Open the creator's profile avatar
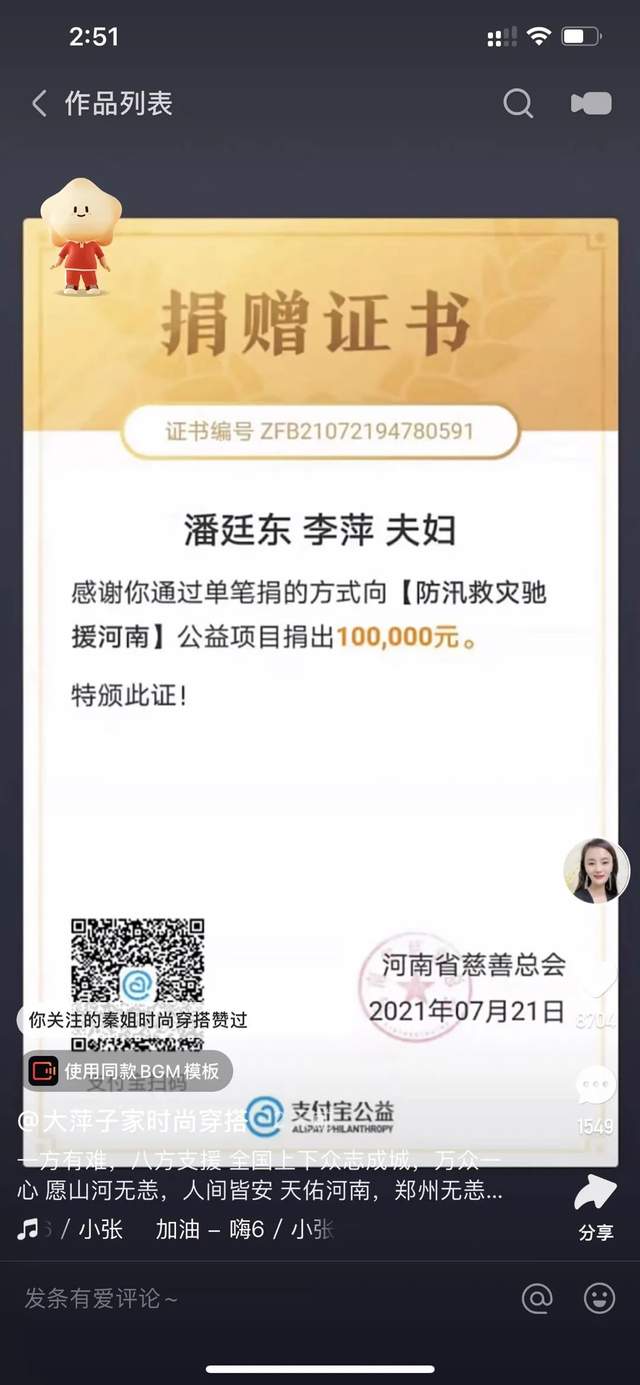Image resolution: width=640 pixels, height=1385 pixels. (x=596, y=871)
